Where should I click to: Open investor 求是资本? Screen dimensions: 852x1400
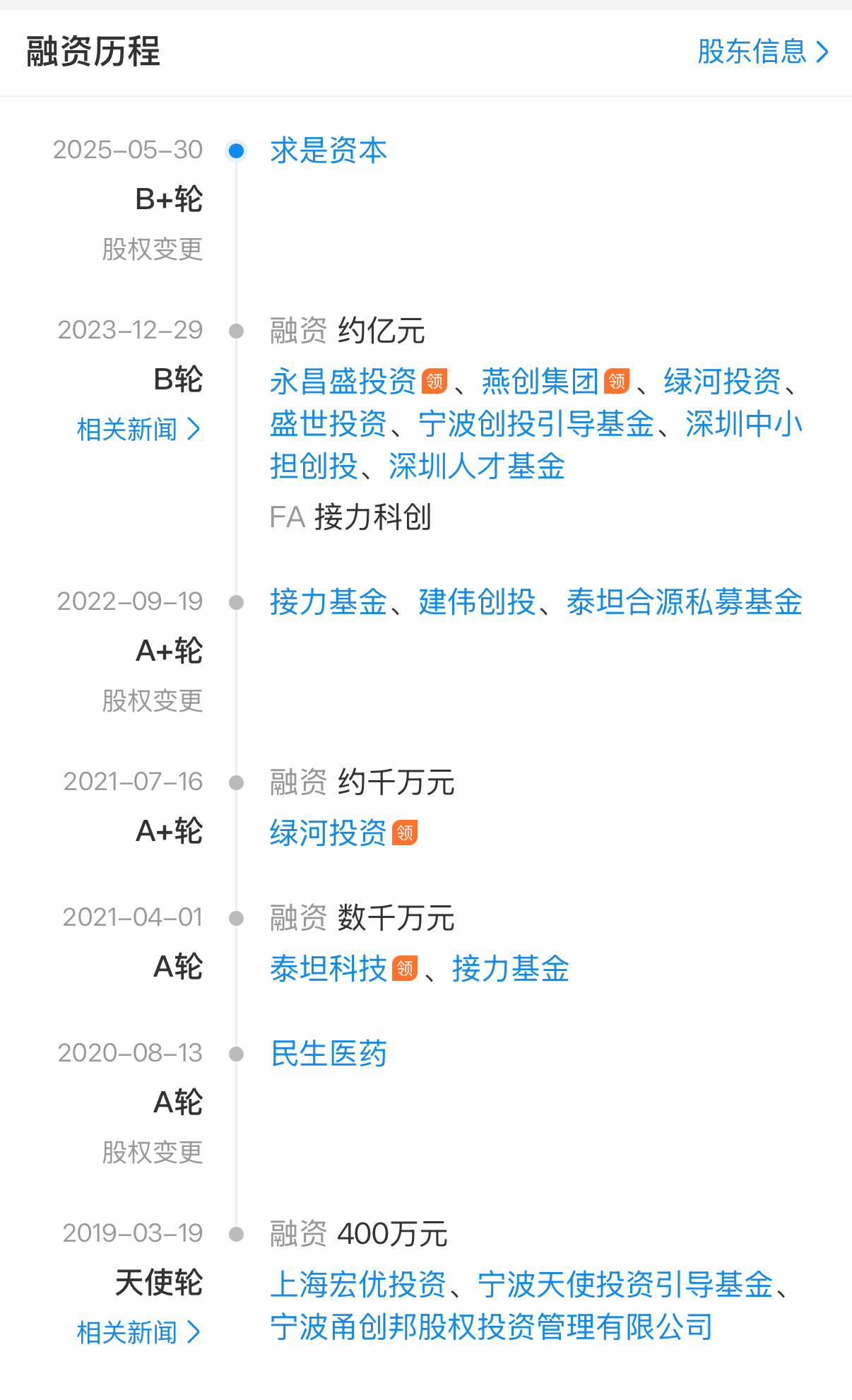point(329,151)
